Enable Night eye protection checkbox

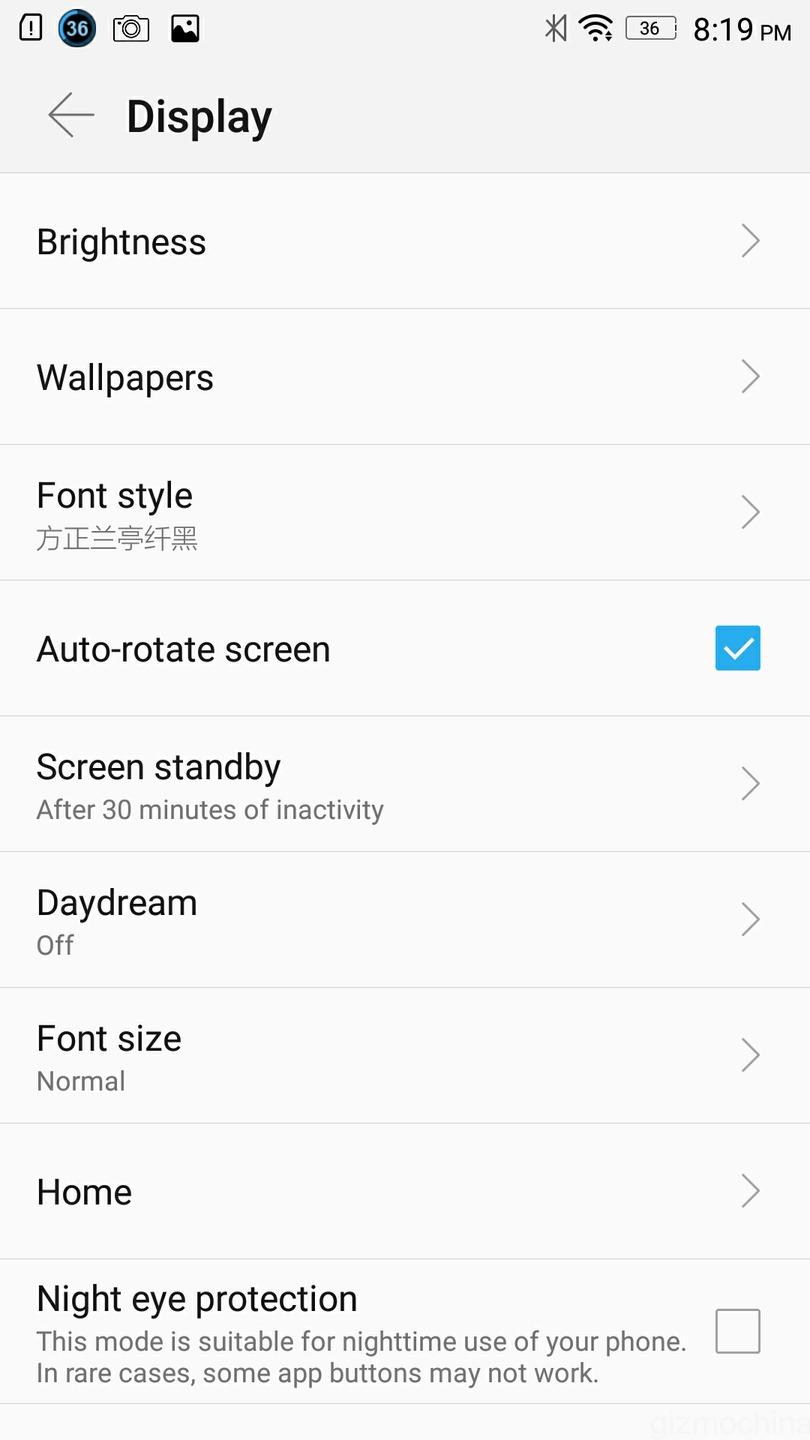[x=737, y=1331]
